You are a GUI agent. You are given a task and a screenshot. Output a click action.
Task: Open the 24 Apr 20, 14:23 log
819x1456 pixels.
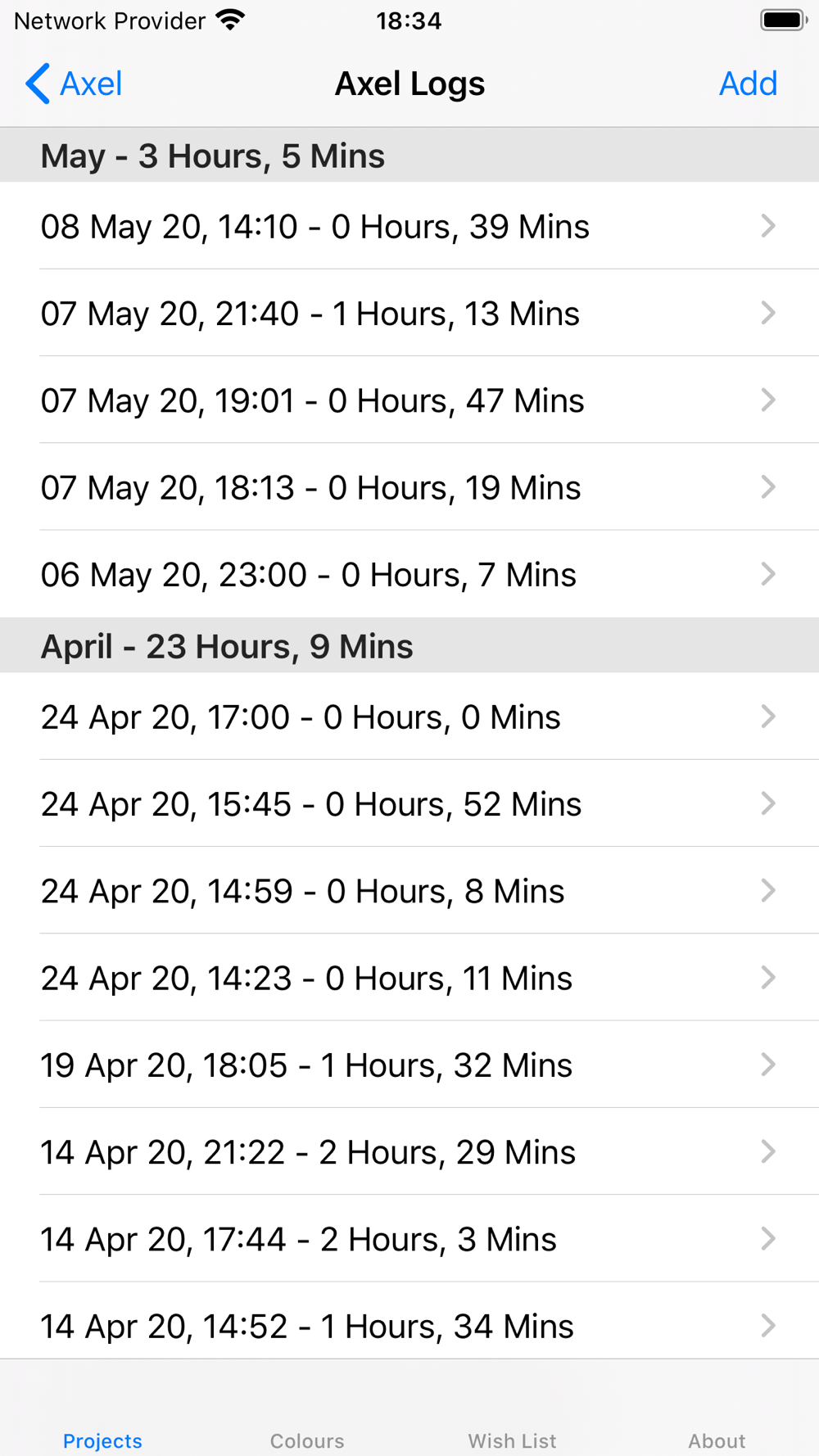pyautogui.click(x=409, y=978)
